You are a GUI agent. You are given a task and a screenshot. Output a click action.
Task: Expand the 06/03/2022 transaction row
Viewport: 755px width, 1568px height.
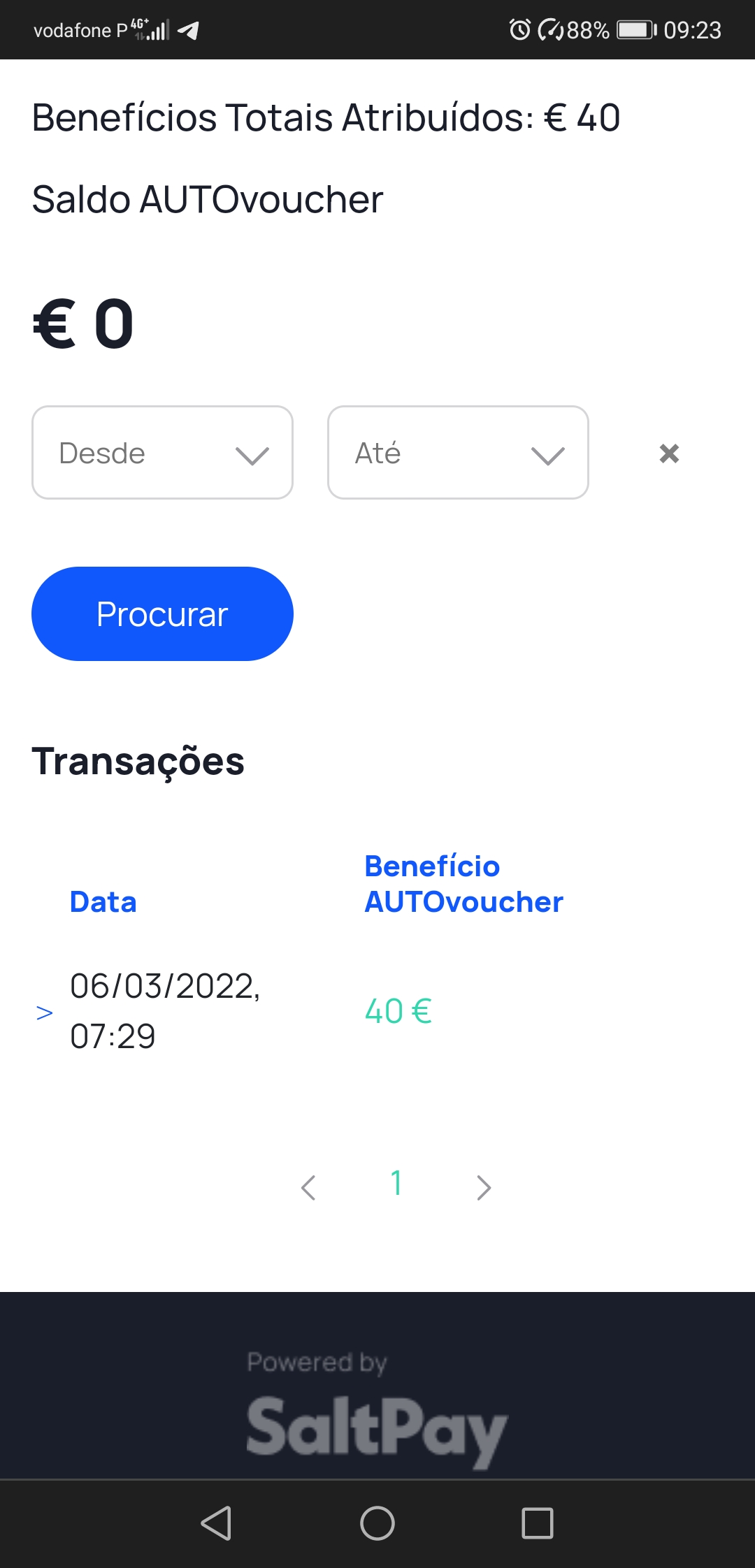(45, 1012)
